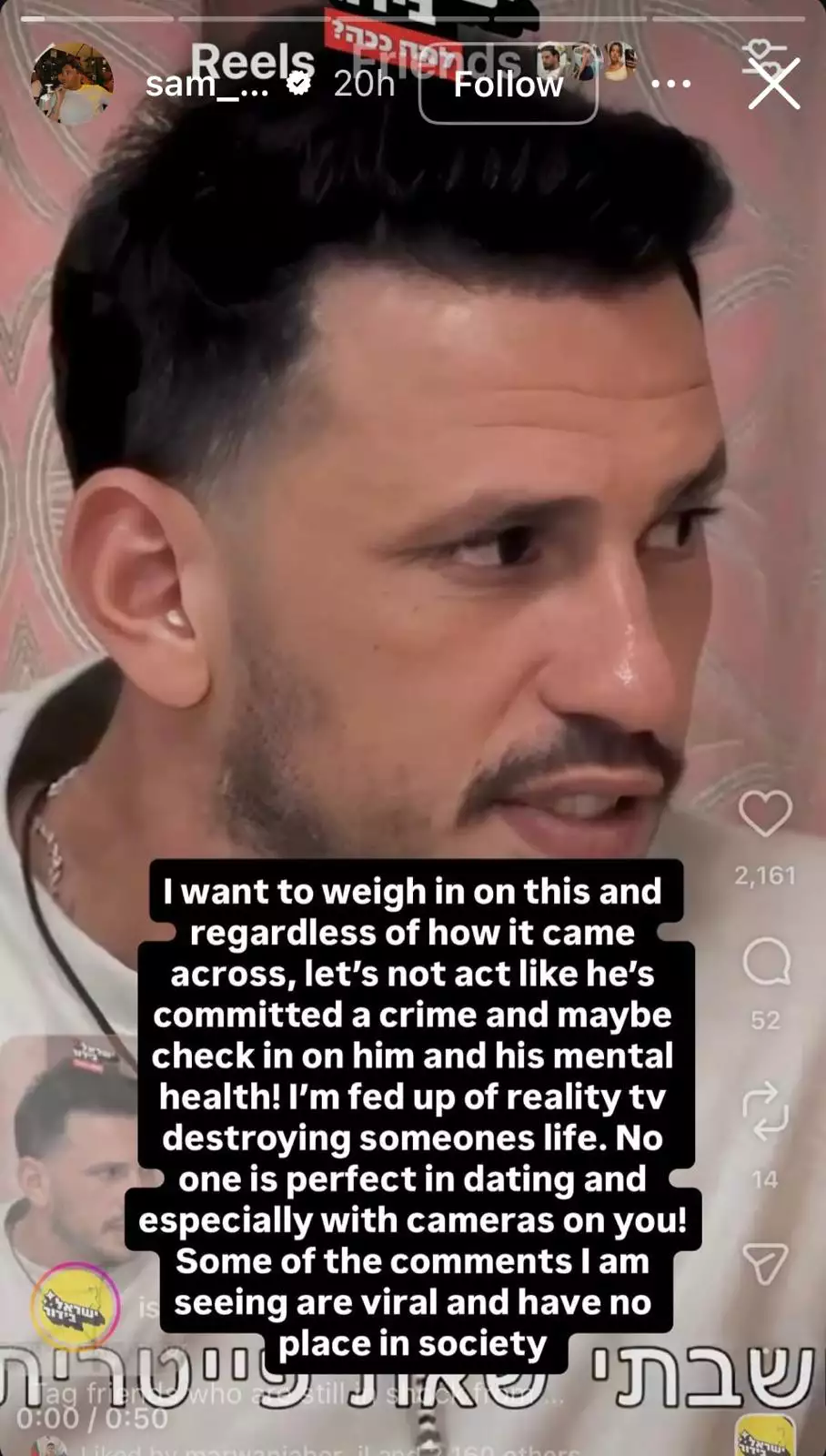Follow the sam_ account

[508, 85]
